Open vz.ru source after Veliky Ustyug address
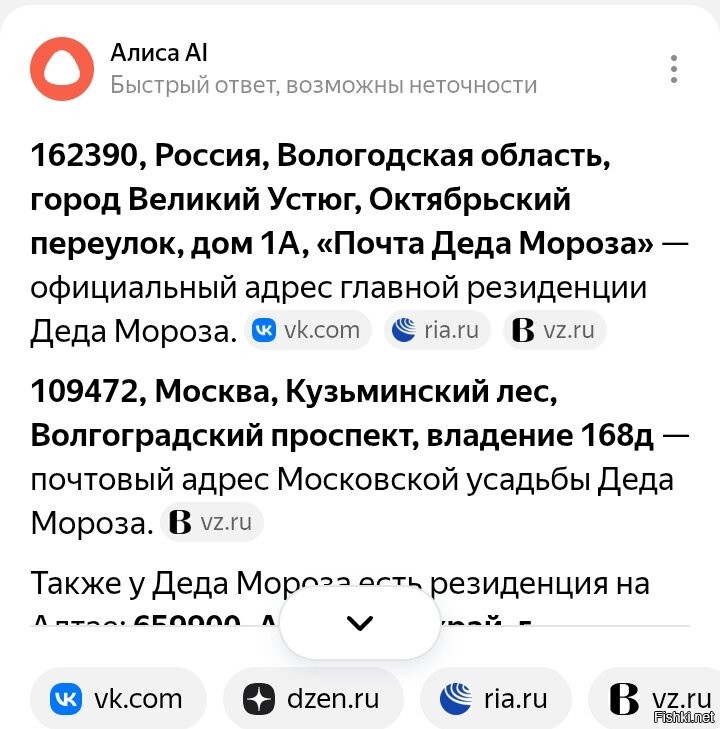This screenshot has height=729, width=720. [553, 330]
